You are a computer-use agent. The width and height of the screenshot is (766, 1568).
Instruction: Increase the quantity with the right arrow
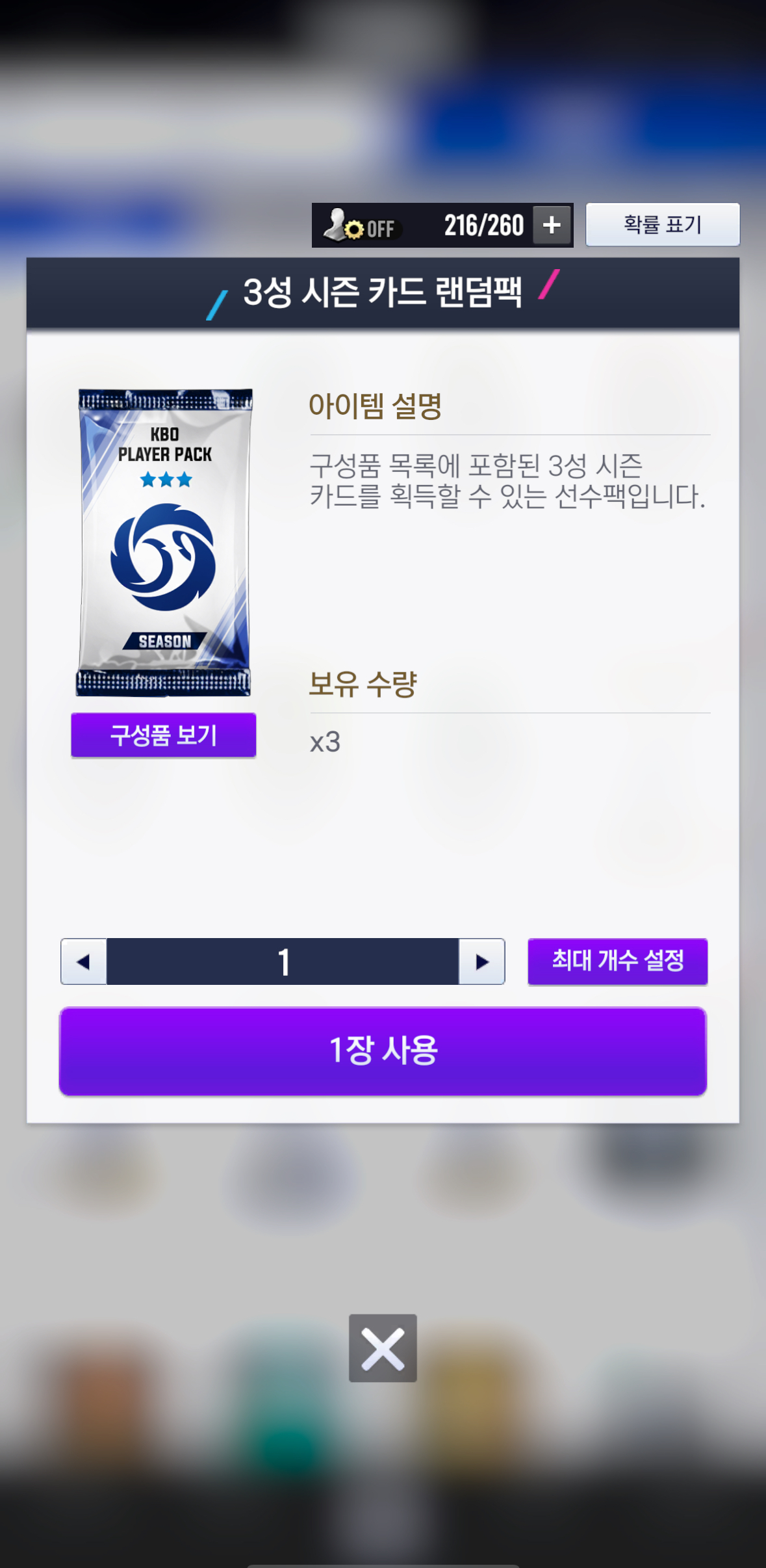pyautogui.click(x=481, y=961)
